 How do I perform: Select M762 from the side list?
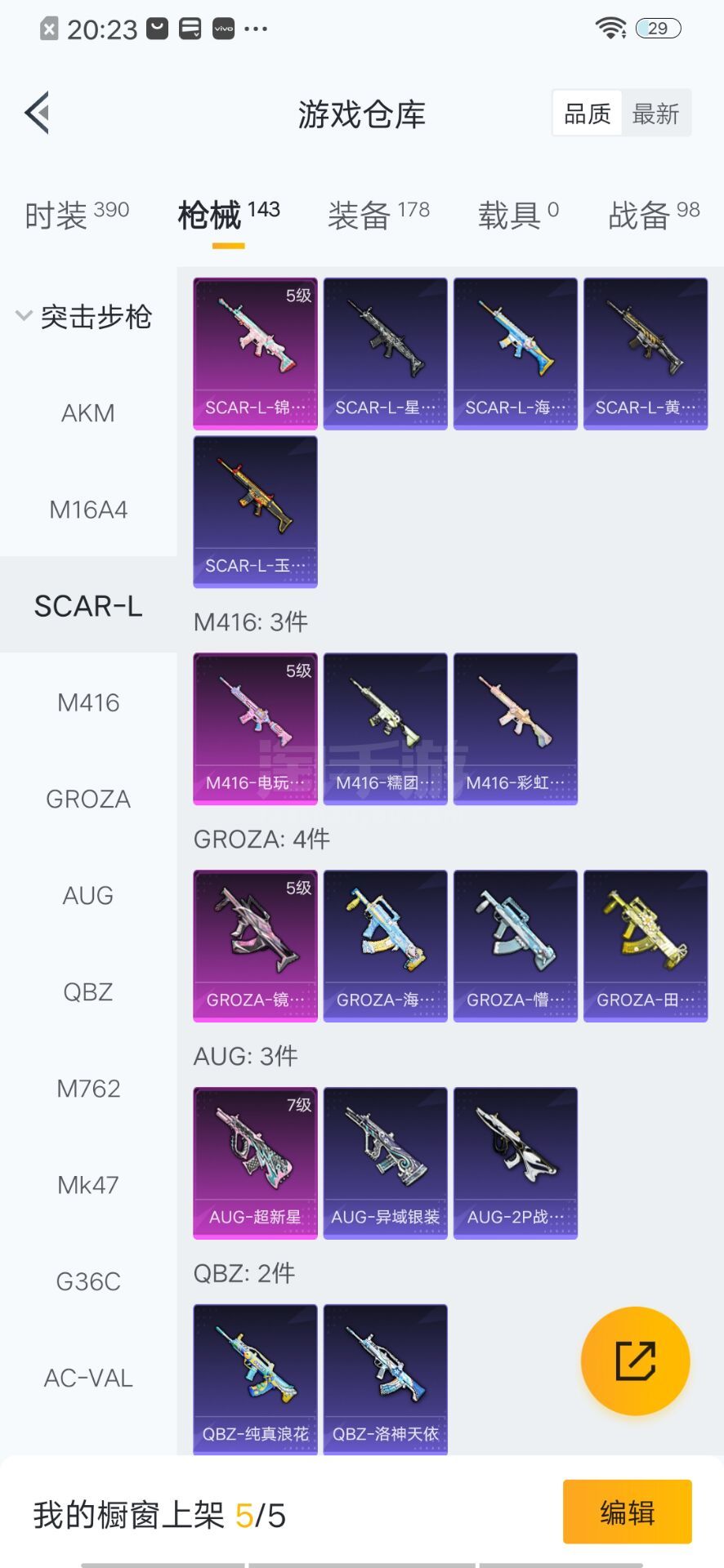(88, 1088)
